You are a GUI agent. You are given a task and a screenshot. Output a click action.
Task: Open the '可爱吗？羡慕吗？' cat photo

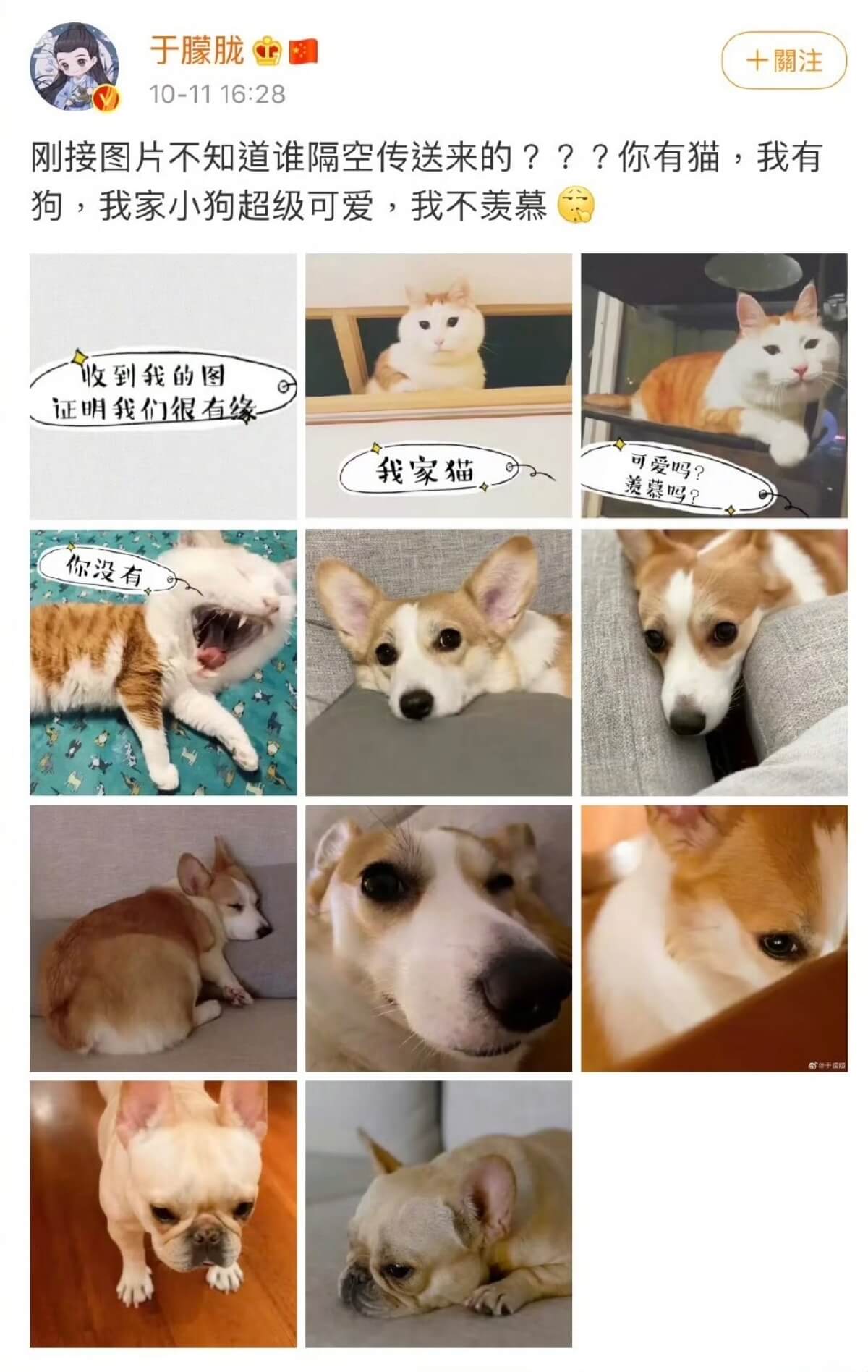[714, 386]
